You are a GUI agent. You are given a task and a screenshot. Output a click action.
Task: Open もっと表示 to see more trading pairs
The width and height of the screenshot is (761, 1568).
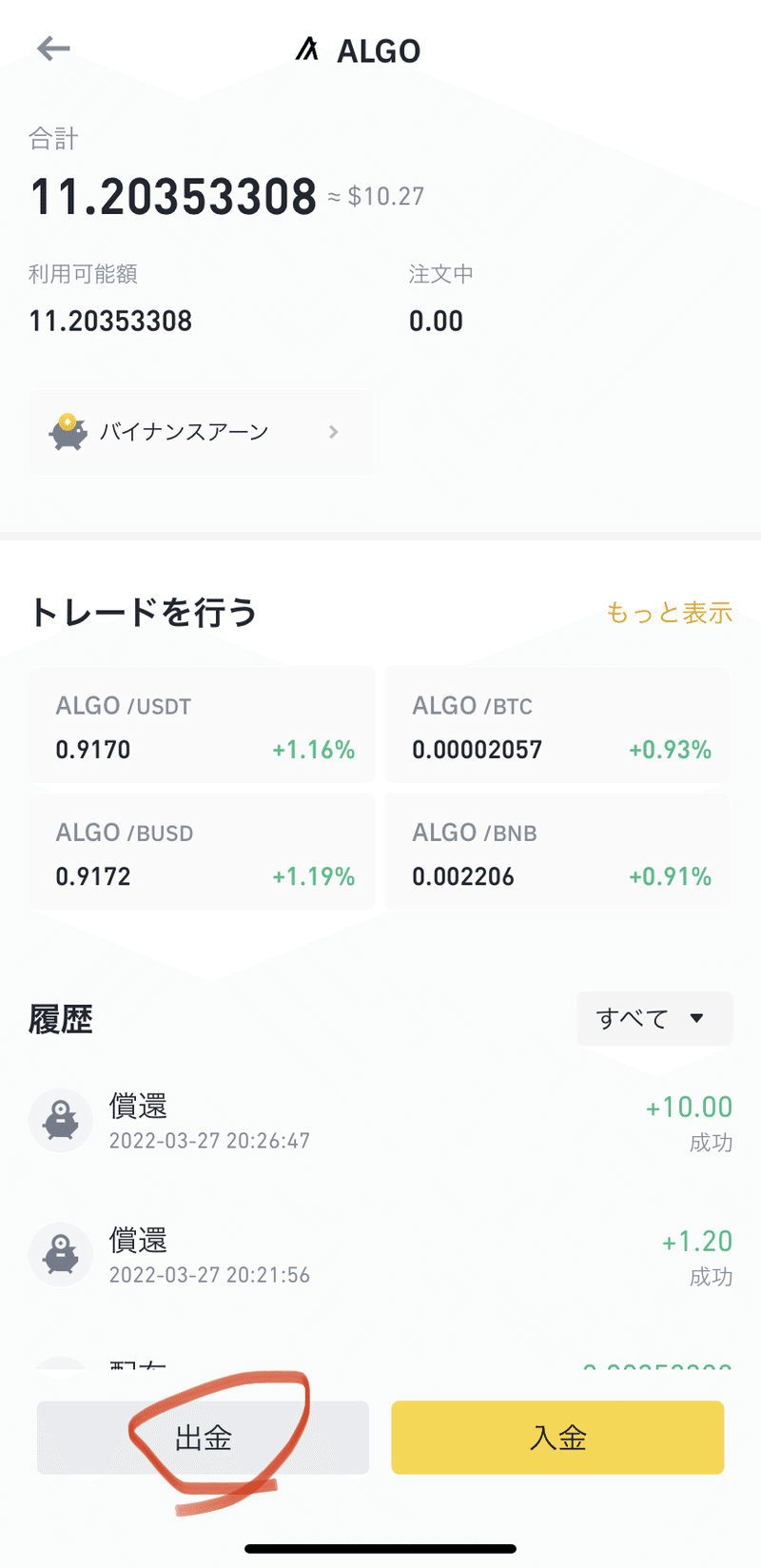[x=669, y=614]
